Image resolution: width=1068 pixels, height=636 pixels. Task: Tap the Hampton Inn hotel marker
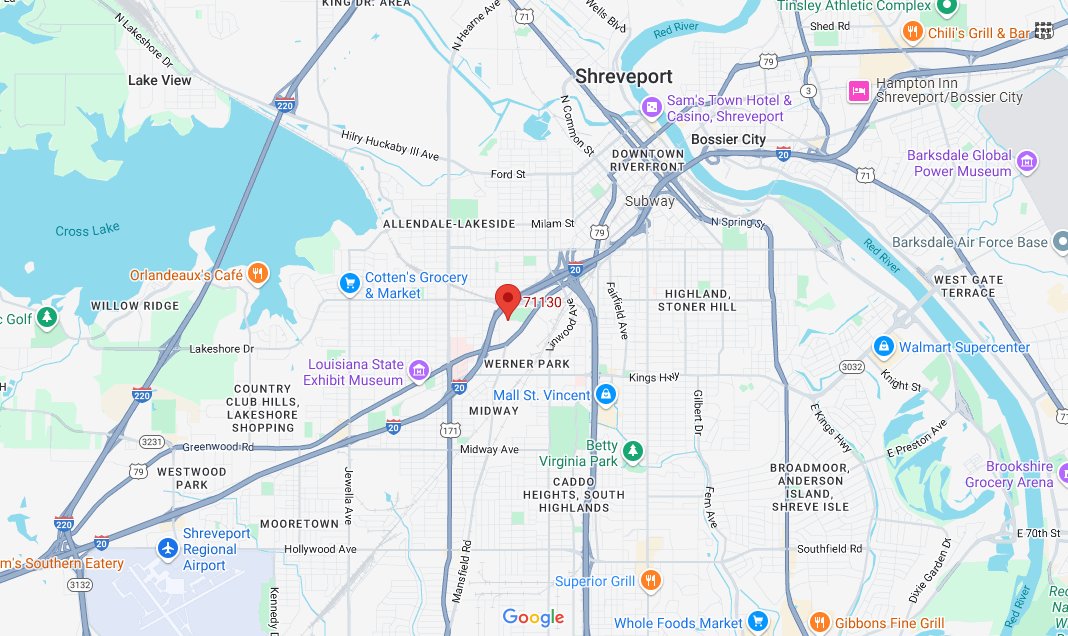[x=858, y=91]
